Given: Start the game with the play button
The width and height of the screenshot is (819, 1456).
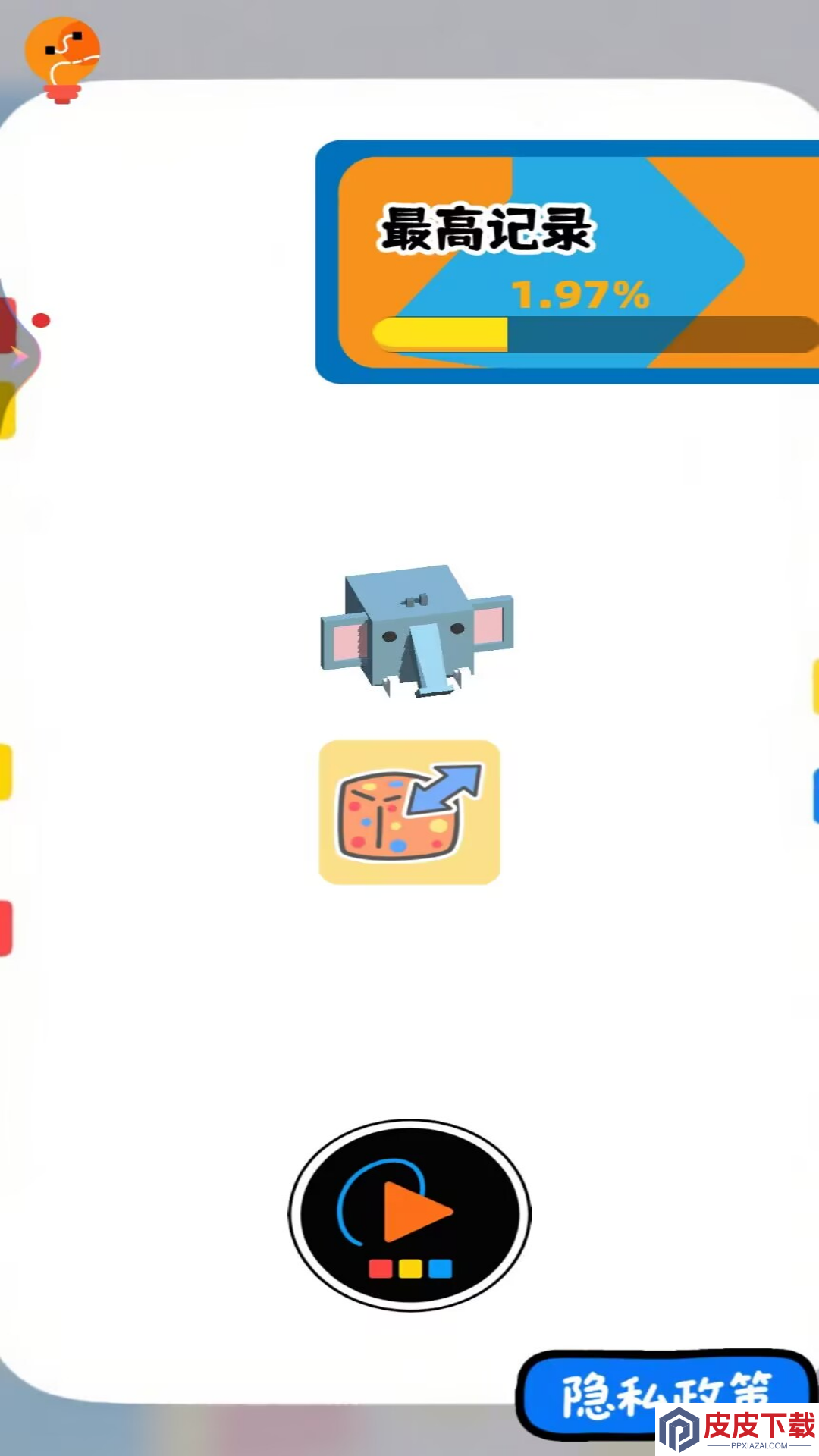Looking at the screenshot, I should pyautogui.click(x=409, y=1215).
